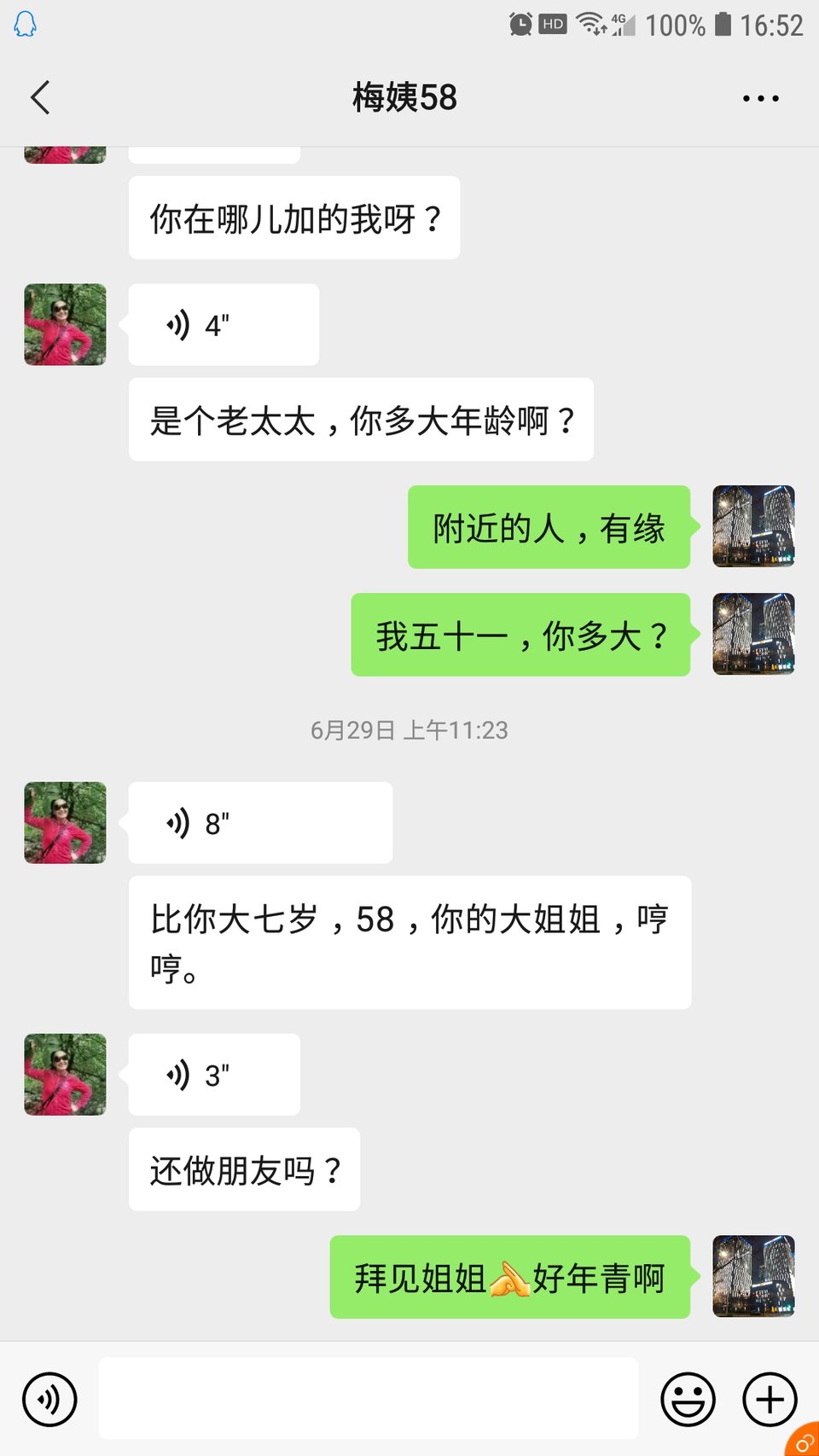
Task: Open 梅姨's avatar beside the 8-second voice message
Action: (66, 823)
